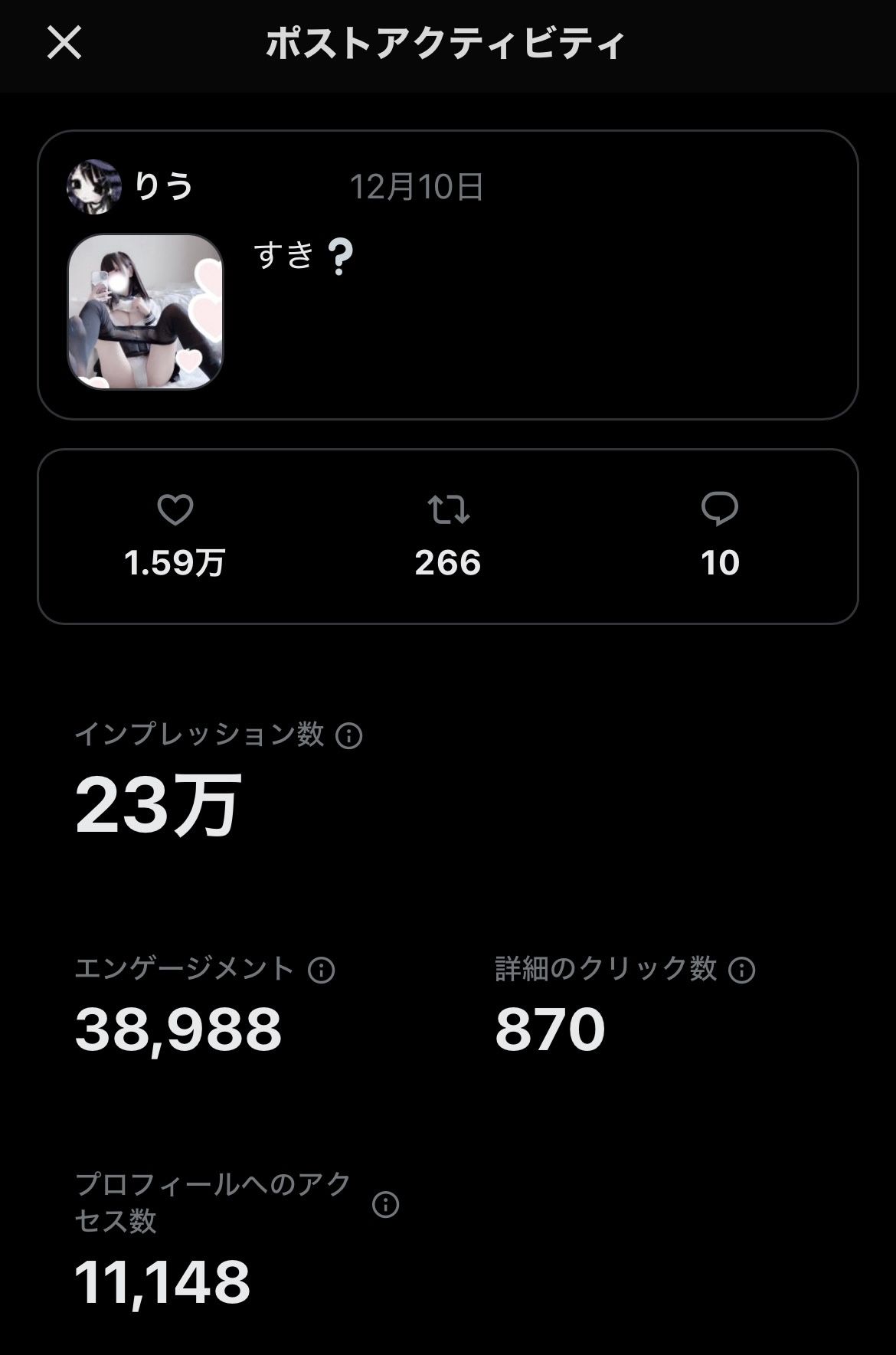Close the post activity screen
The image size is (896, 1355).
pos(64,42)
